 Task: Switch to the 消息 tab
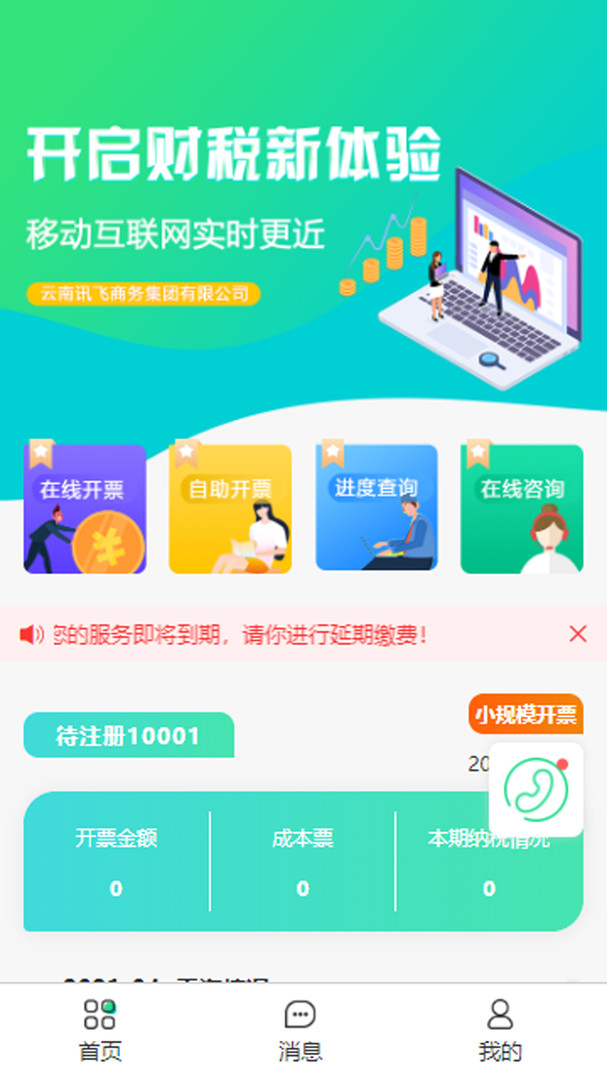coord(300,1030)
